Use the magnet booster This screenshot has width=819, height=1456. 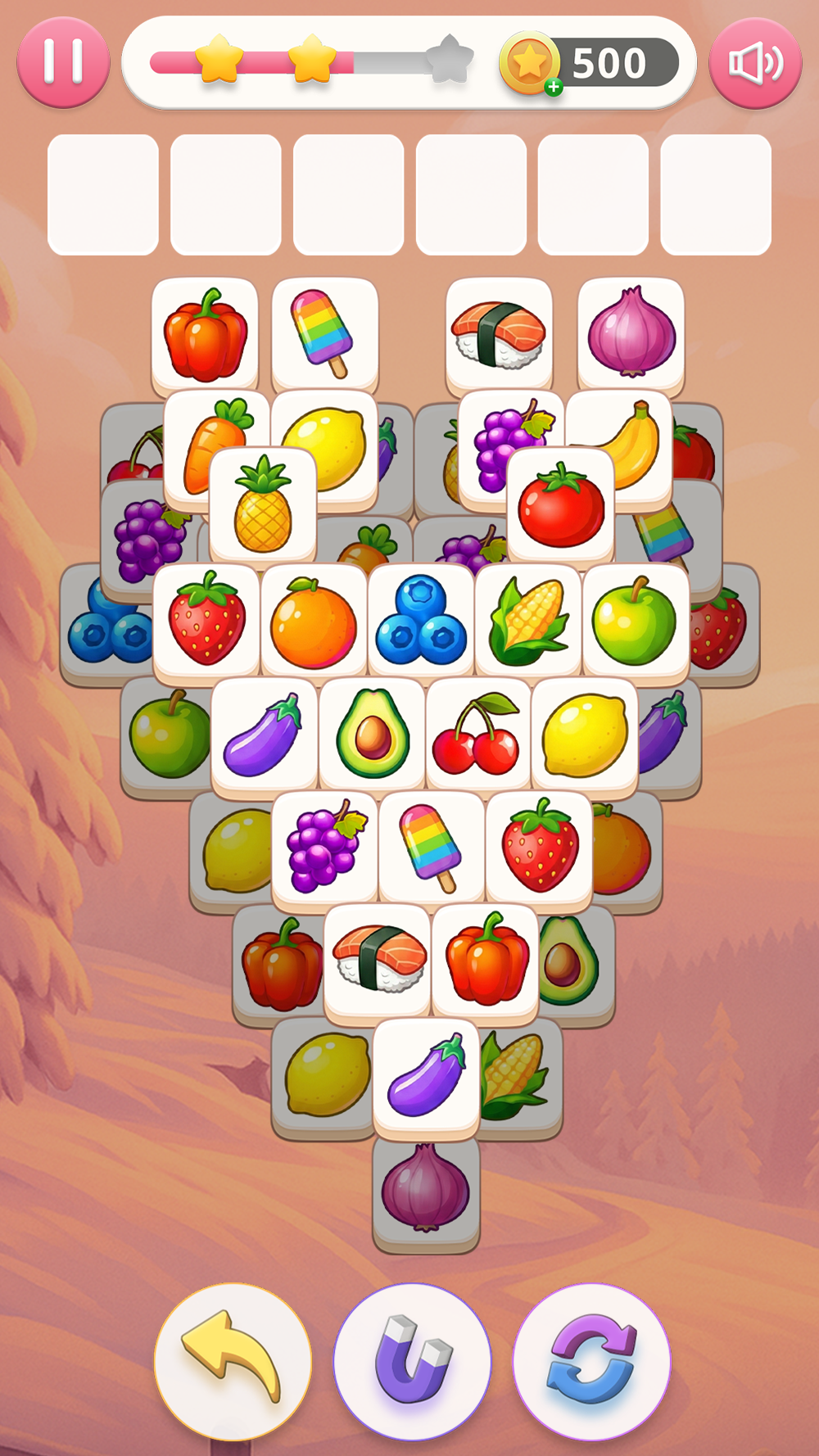(412, 1361)
